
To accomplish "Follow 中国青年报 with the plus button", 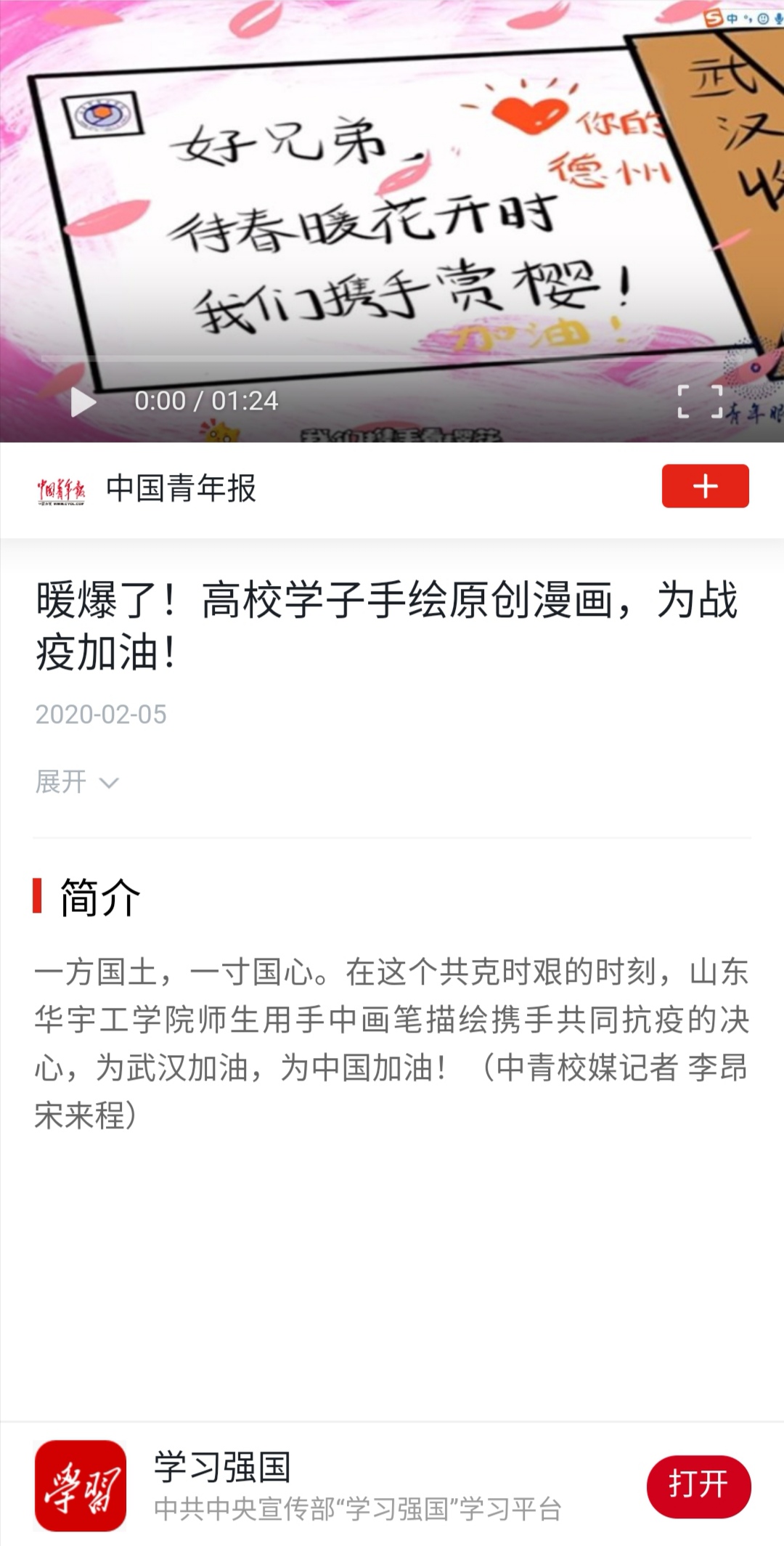I will click(704, 486).
